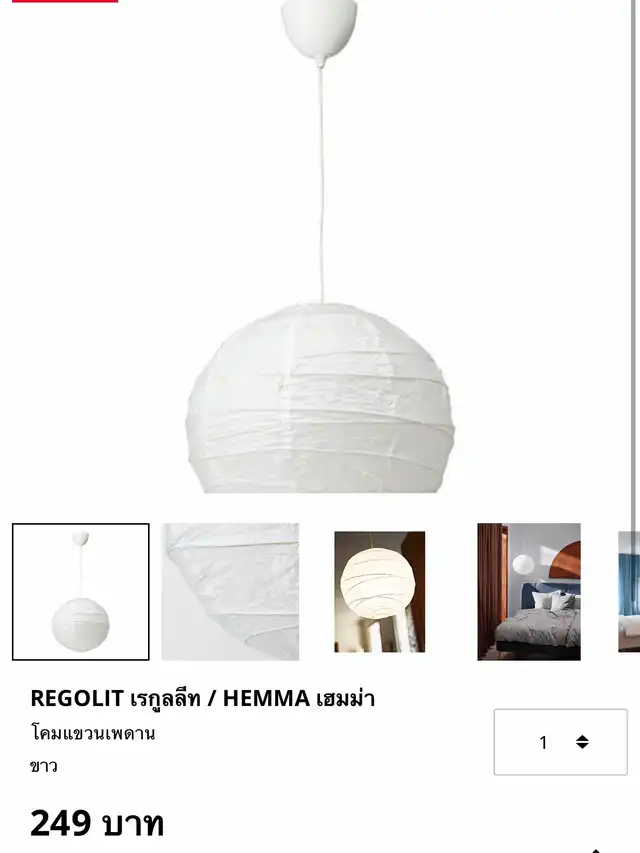View the close-up paper shade thumbnail
Viewport: 640px width, 853px height.
pos(230,592)
